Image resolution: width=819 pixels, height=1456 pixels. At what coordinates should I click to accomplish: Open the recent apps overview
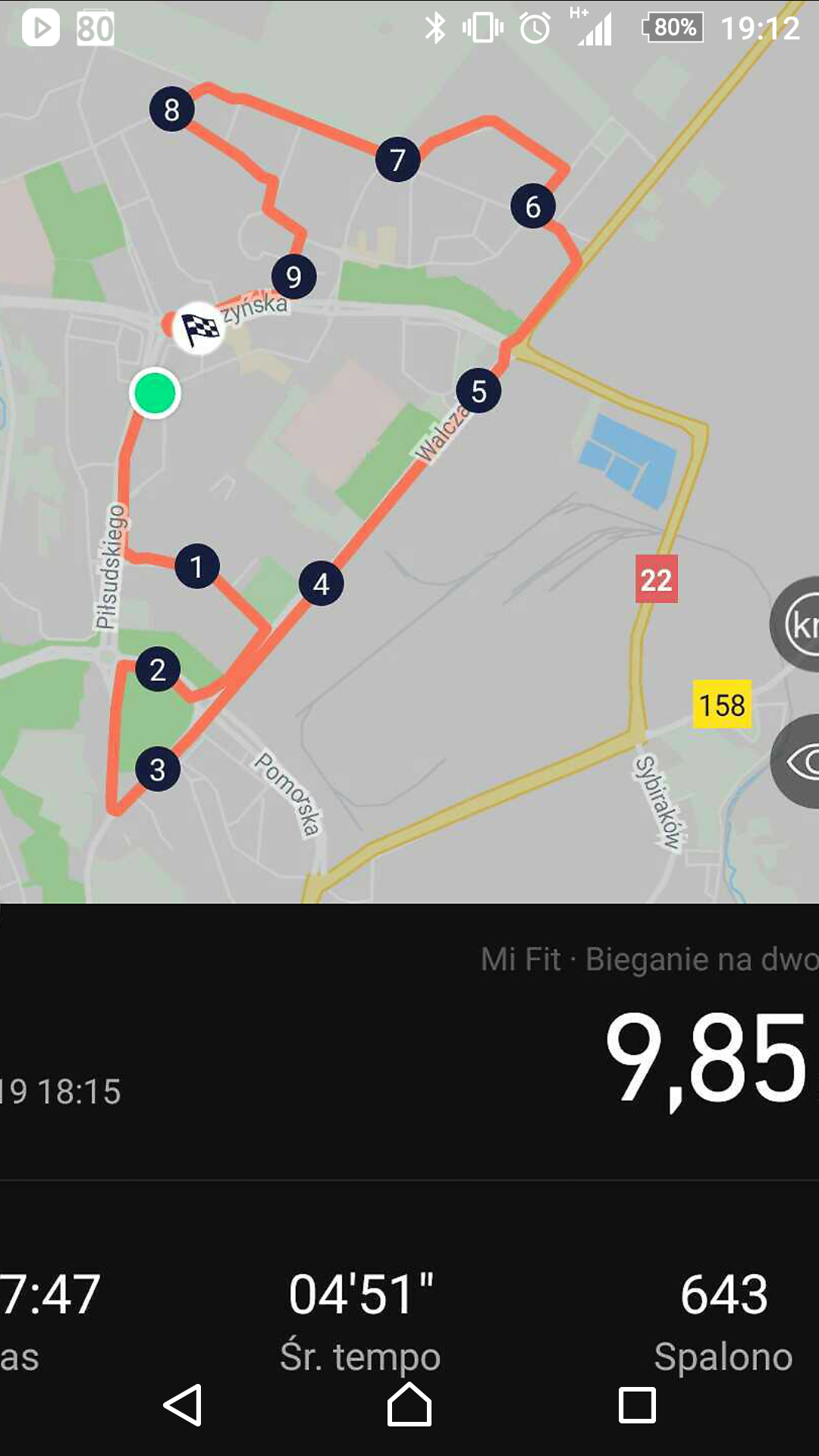click(637, 1405)
